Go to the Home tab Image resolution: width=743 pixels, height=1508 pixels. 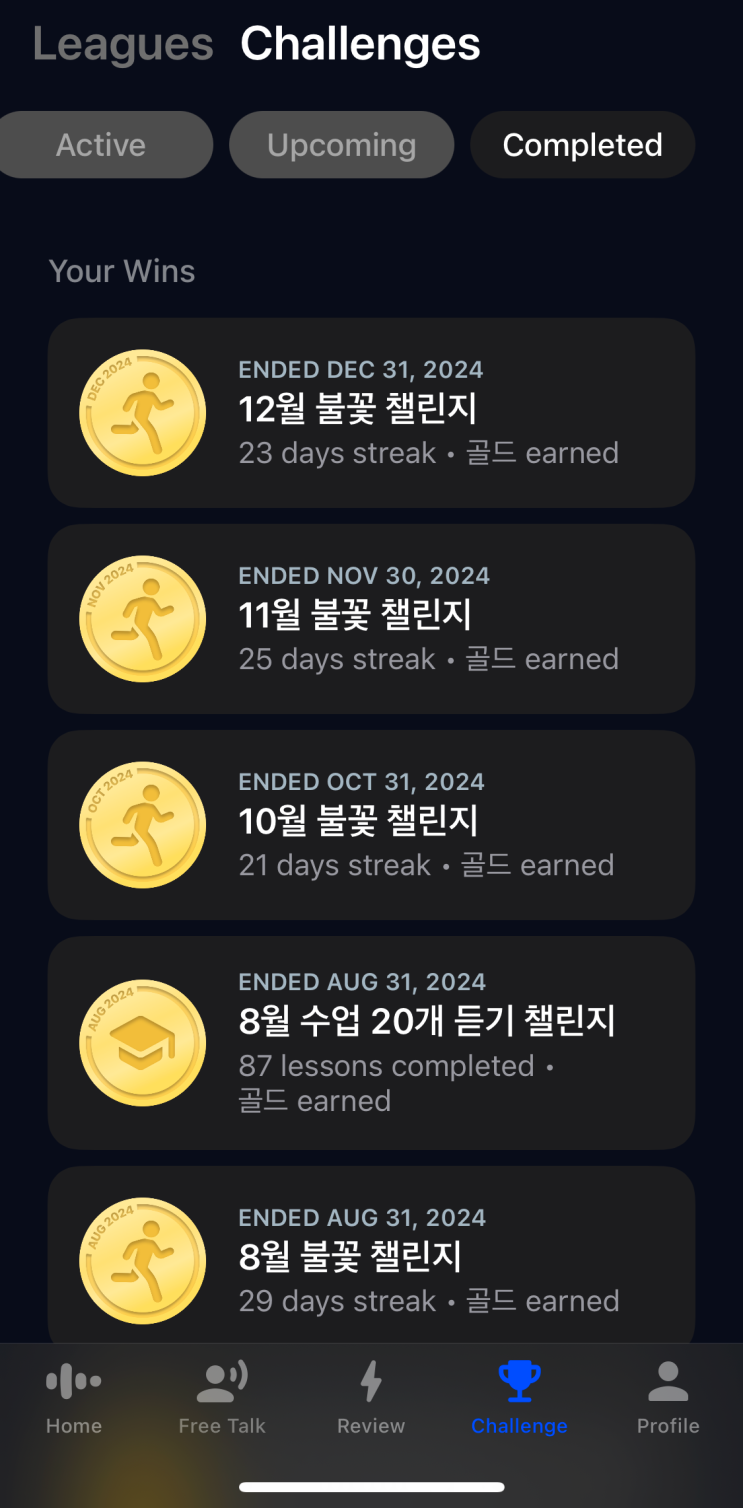click(x=74, y=1398)
